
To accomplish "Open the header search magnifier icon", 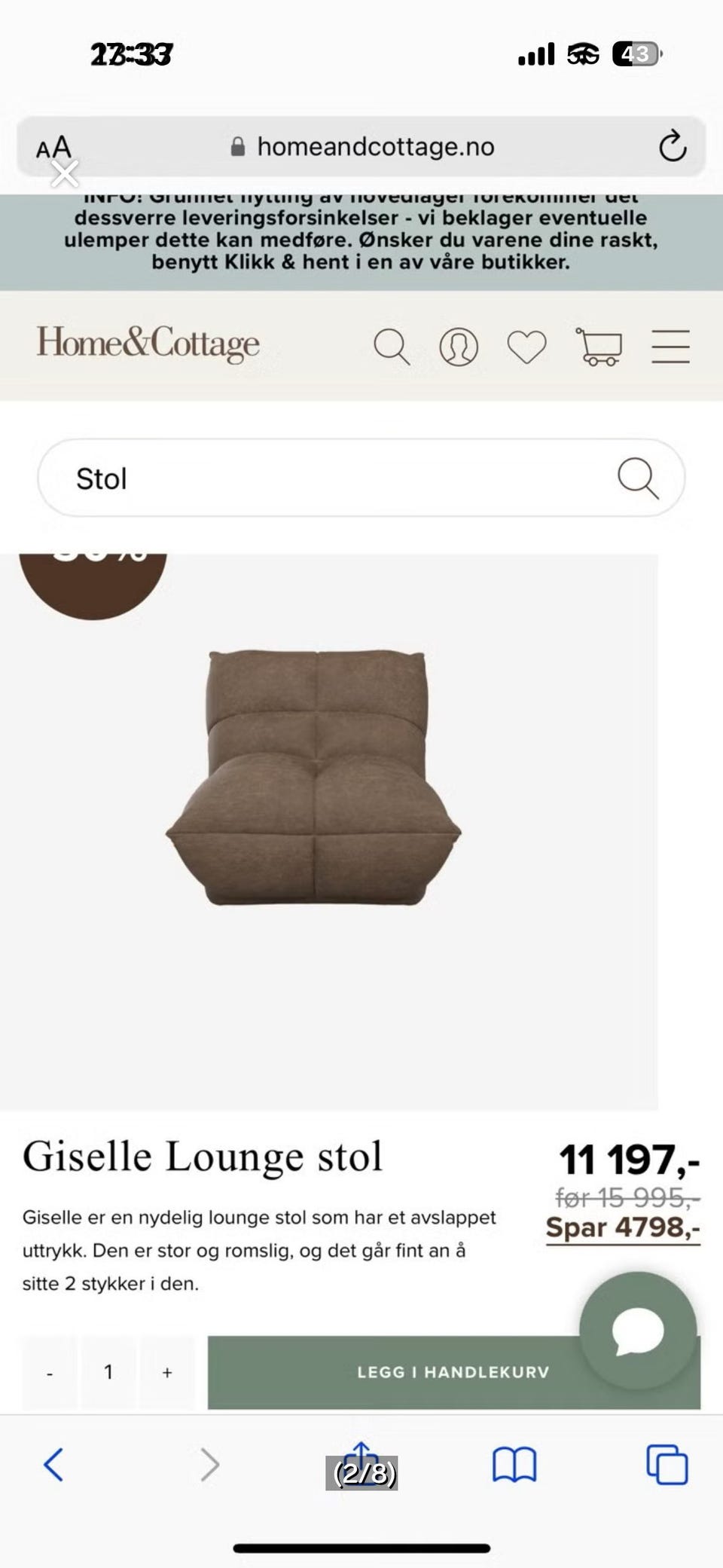I will coord(392,347).
